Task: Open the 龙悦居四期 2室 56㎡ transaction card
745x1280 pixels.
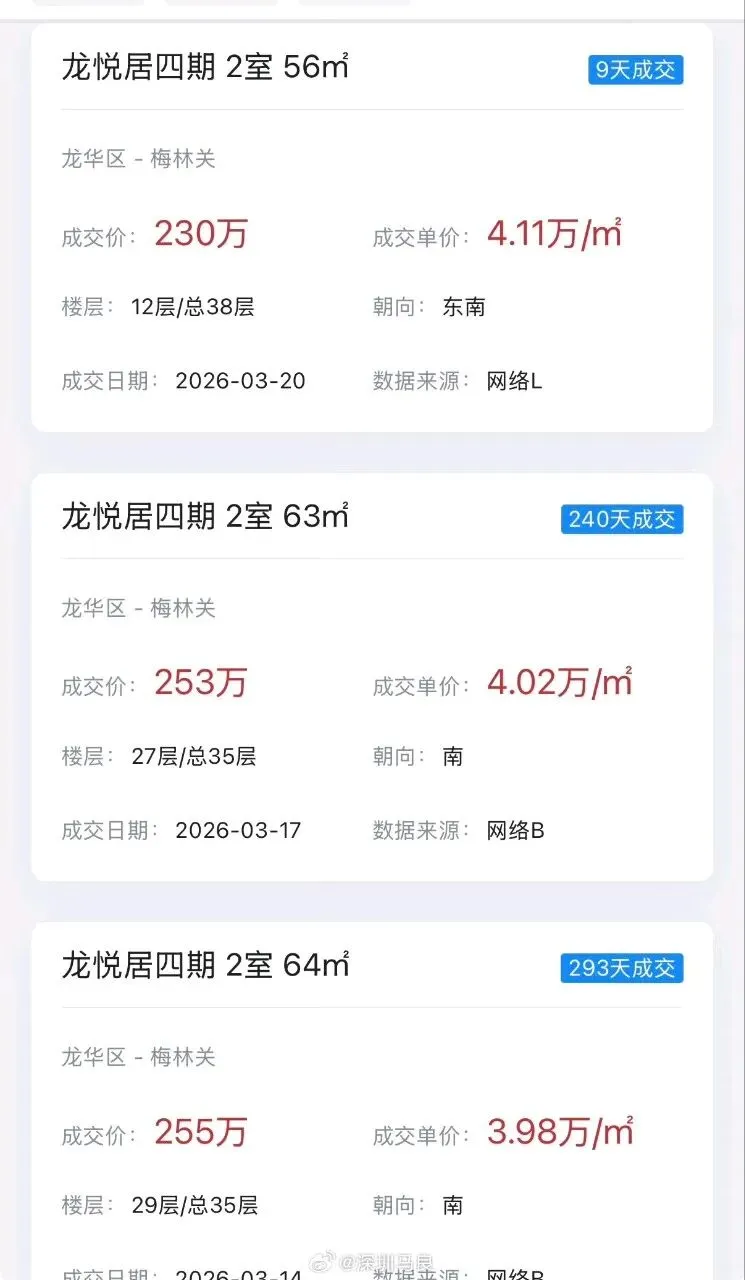Action: pyautogui.click(x=372, y=227)
